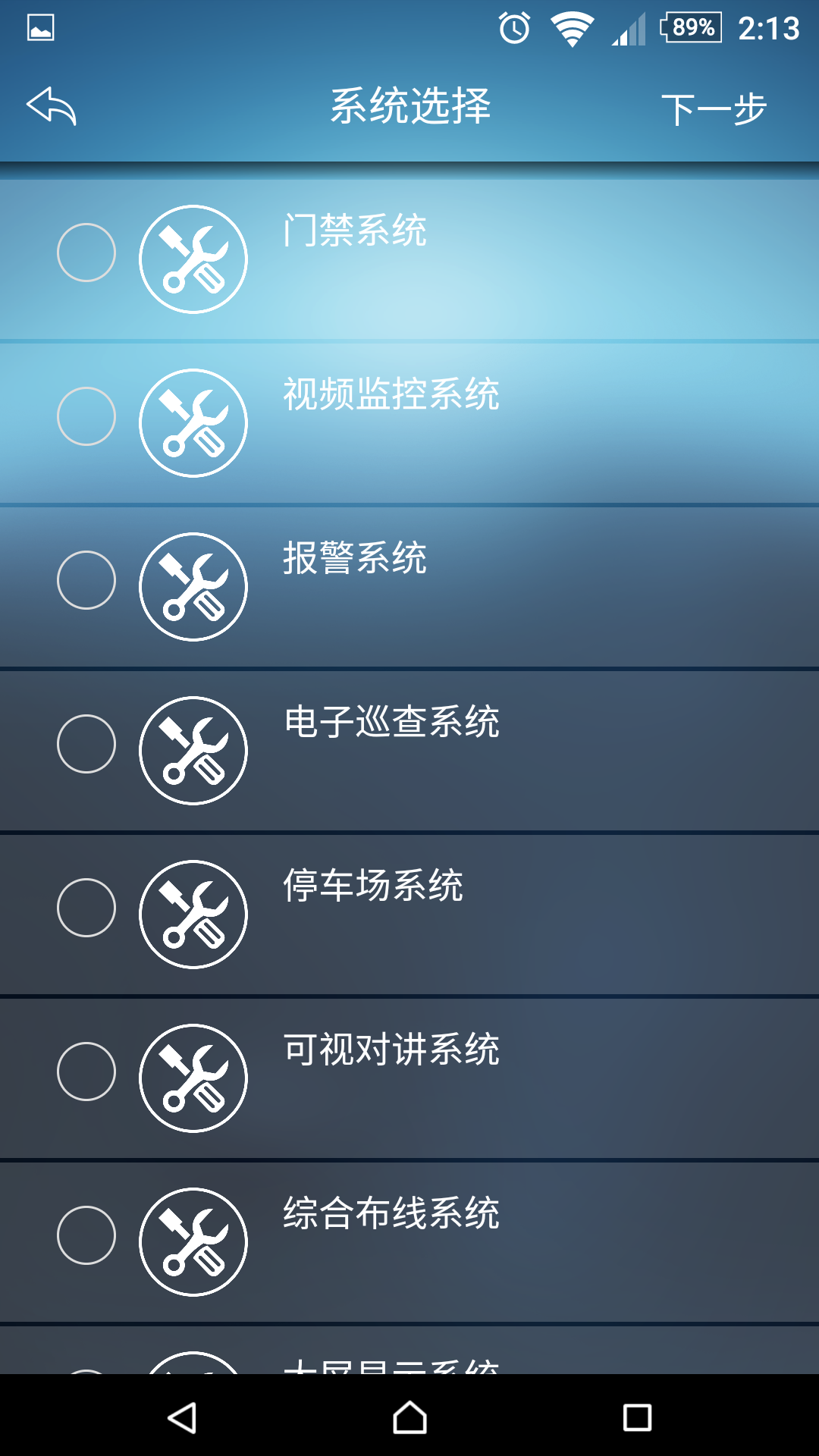Choose 视频监控系统 option
This screenshot has width=819, height=1456.
click(86, 416)
